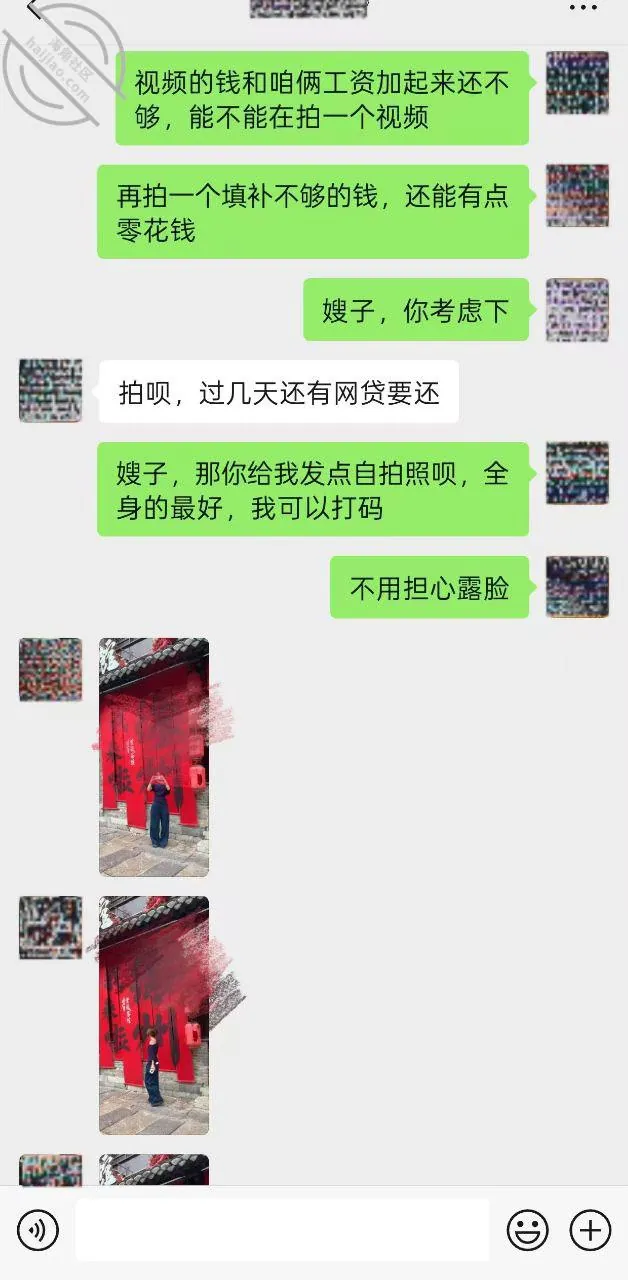Tap the message text field
The width and height of the screenshot is (628, 1280).
click(x=283, y=1230)
